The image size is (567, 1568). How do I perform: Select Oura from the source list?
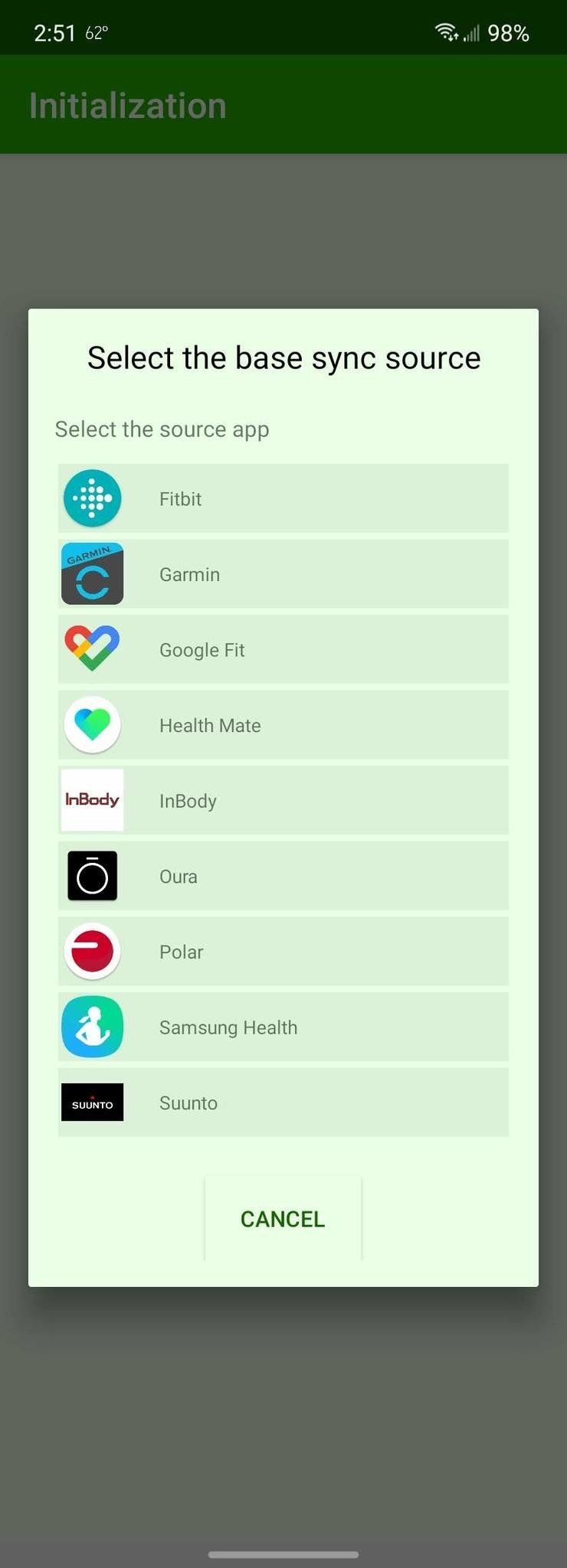click(x=283, y=876)
